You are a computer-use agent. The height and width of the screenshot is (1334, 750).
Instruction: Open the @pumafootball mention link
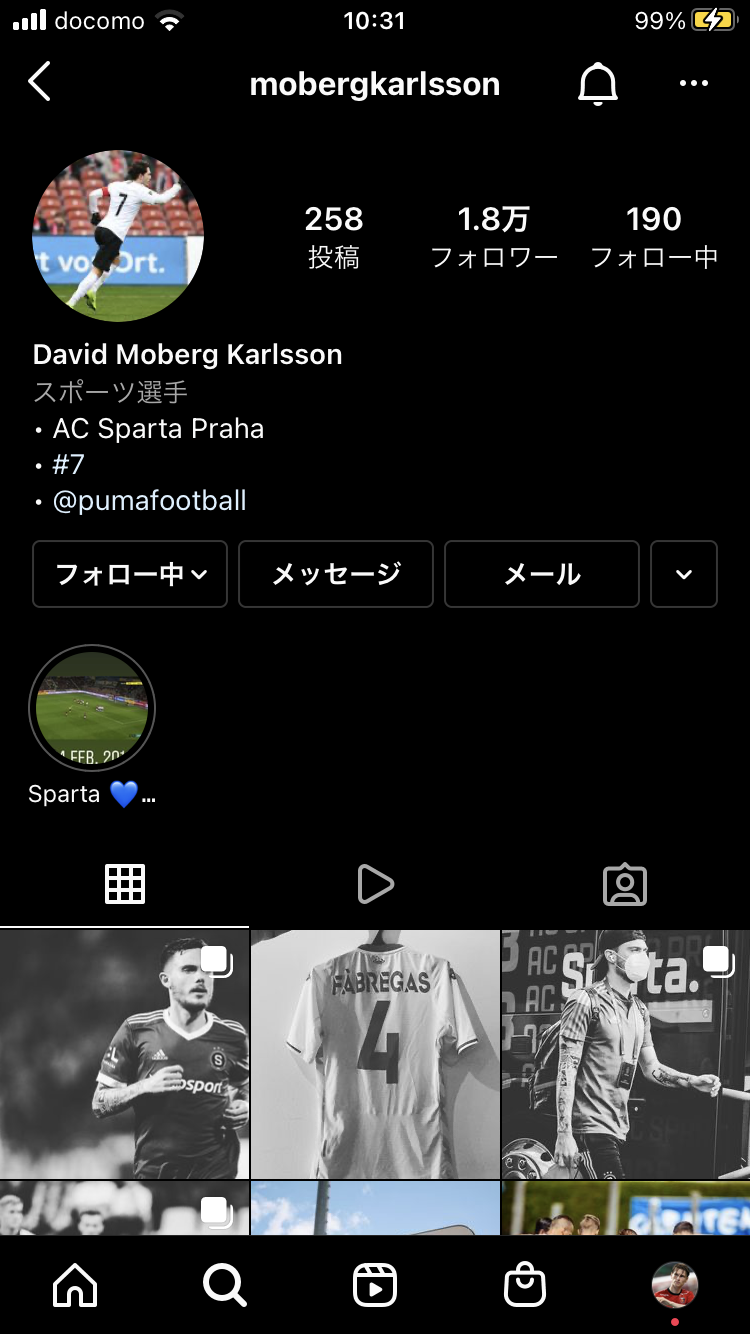150,500
